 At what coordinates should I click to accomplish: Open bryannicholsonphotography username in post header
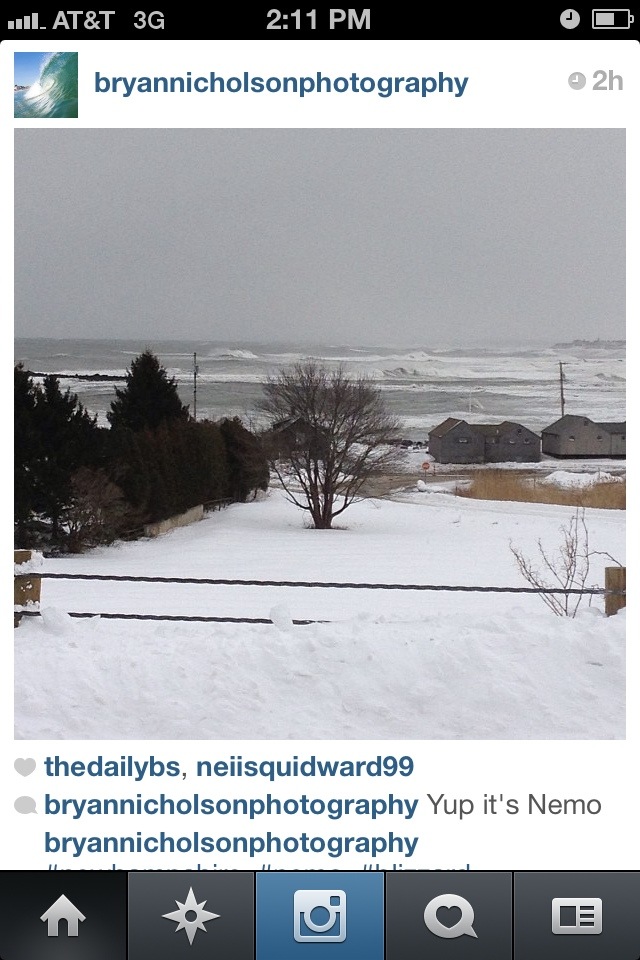coord(280,83)
